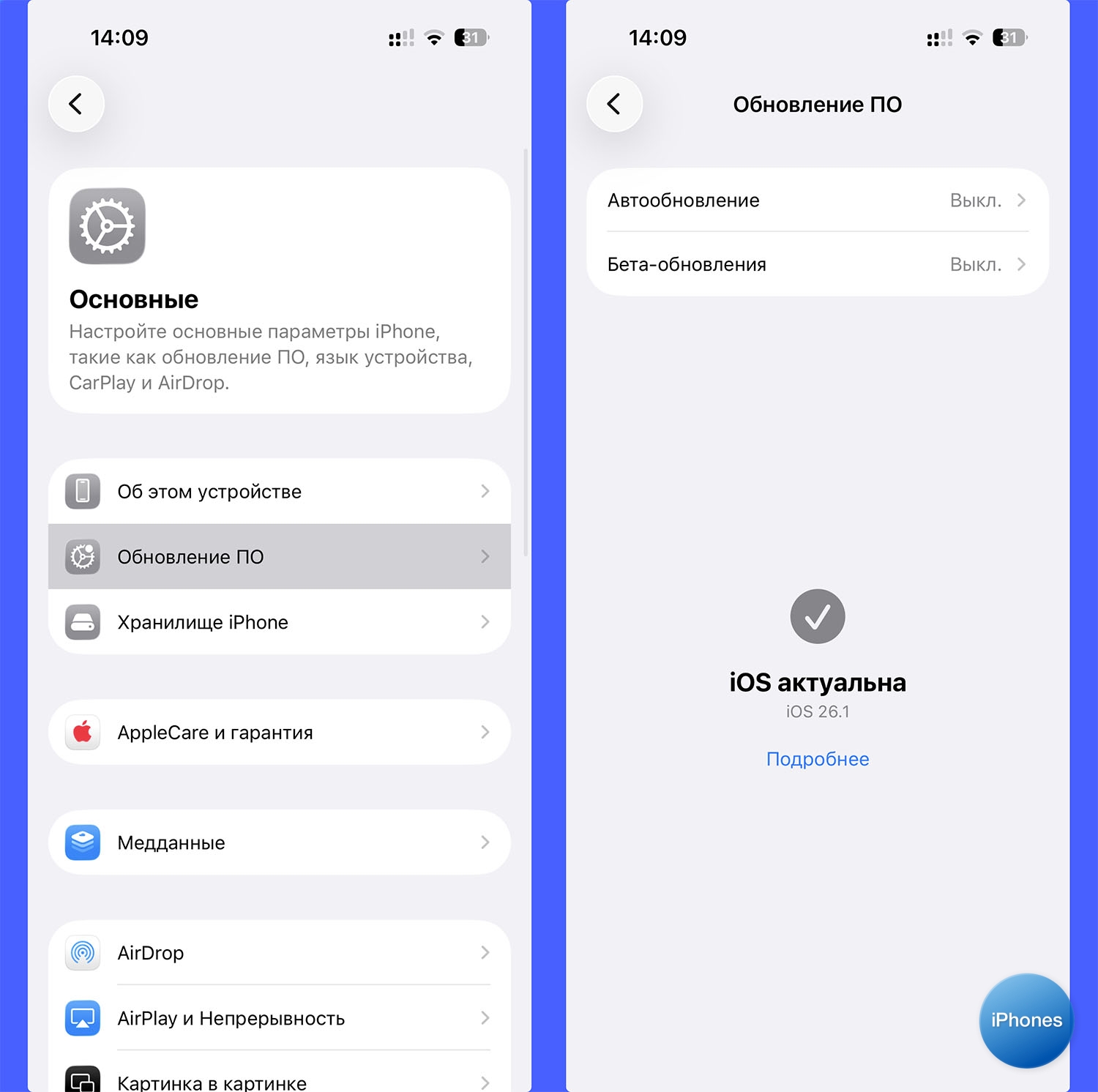This screenshot has height=1092, width=1098.
Task: Open the Бета-обновления setting
Action: pyautogui.click(x=817, y=264)
